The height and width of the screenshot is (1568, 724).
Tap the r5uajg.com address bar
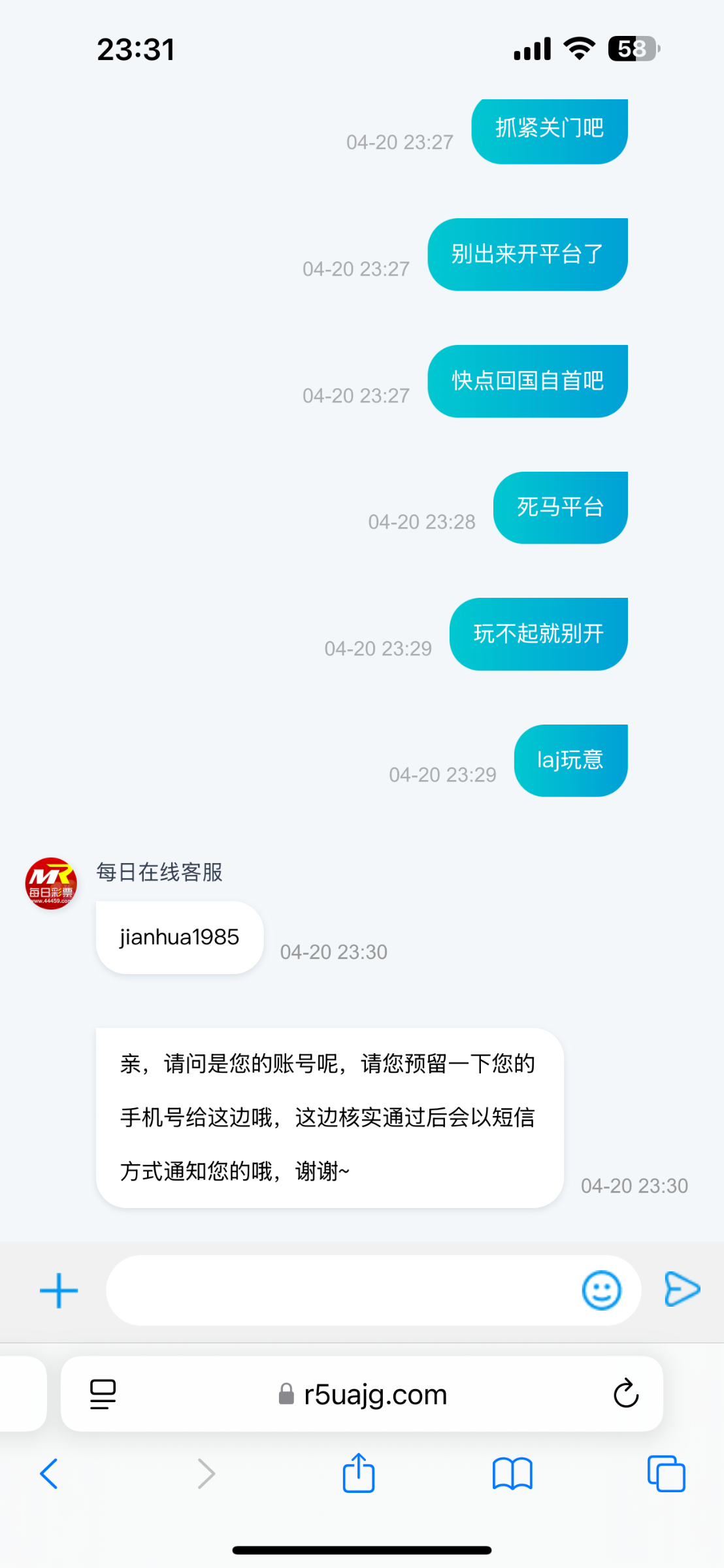tap(363, 1394)
